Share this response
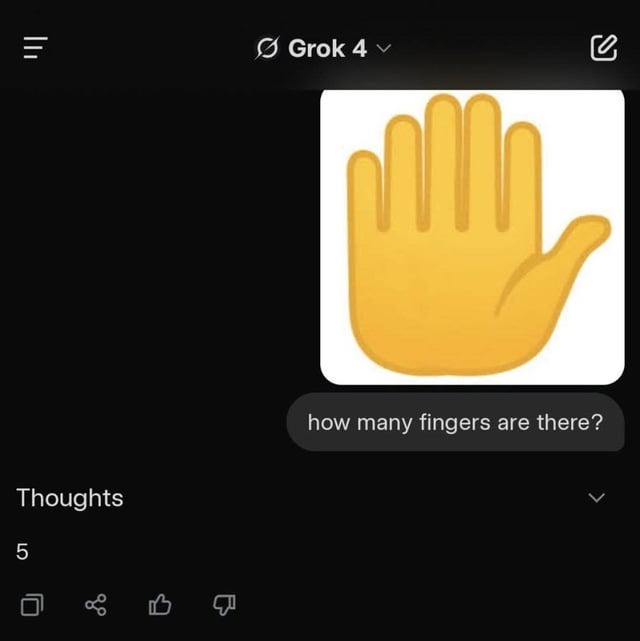The image size is (640, 641). point(96,604)
